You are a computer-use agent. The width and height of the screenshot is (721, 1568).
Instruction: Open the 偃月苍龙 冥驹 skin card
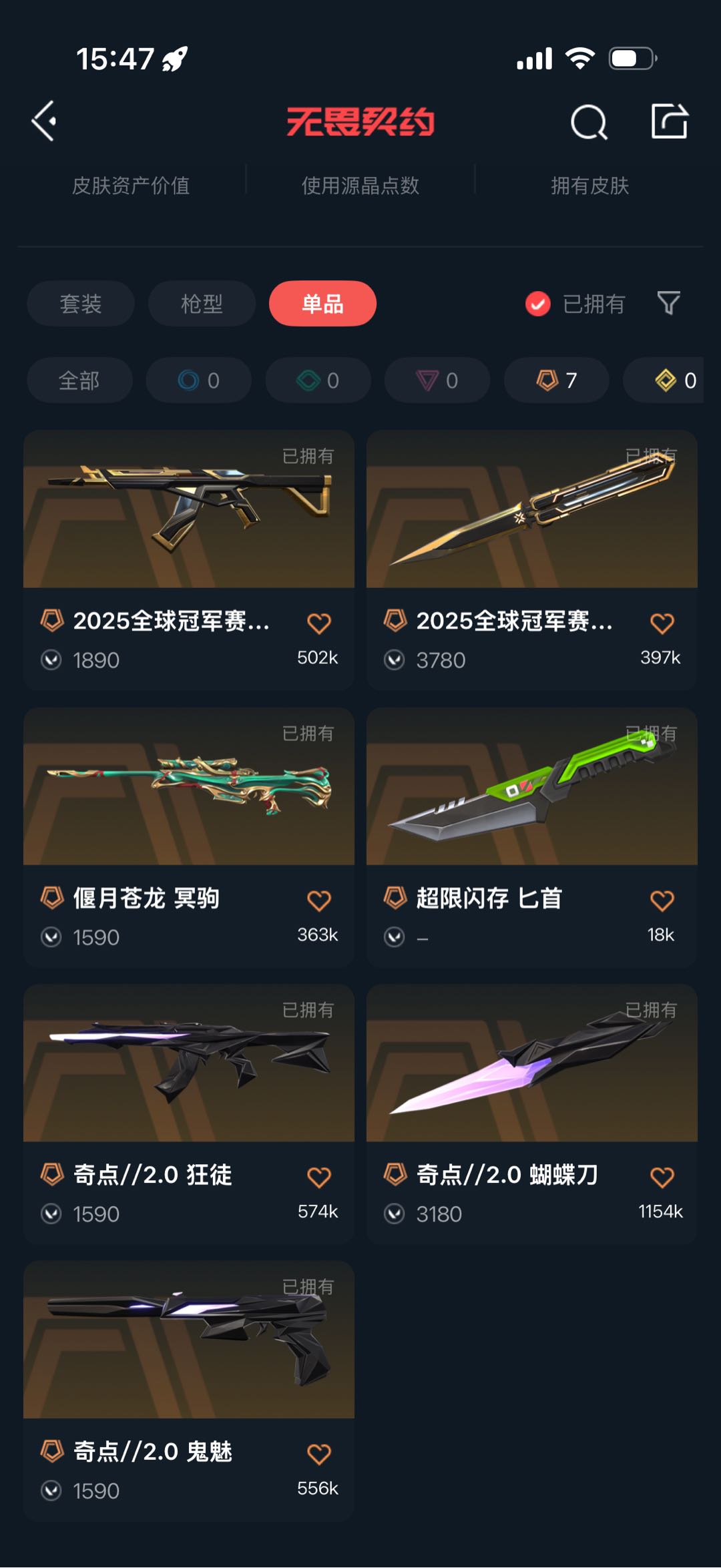[189, 838]
